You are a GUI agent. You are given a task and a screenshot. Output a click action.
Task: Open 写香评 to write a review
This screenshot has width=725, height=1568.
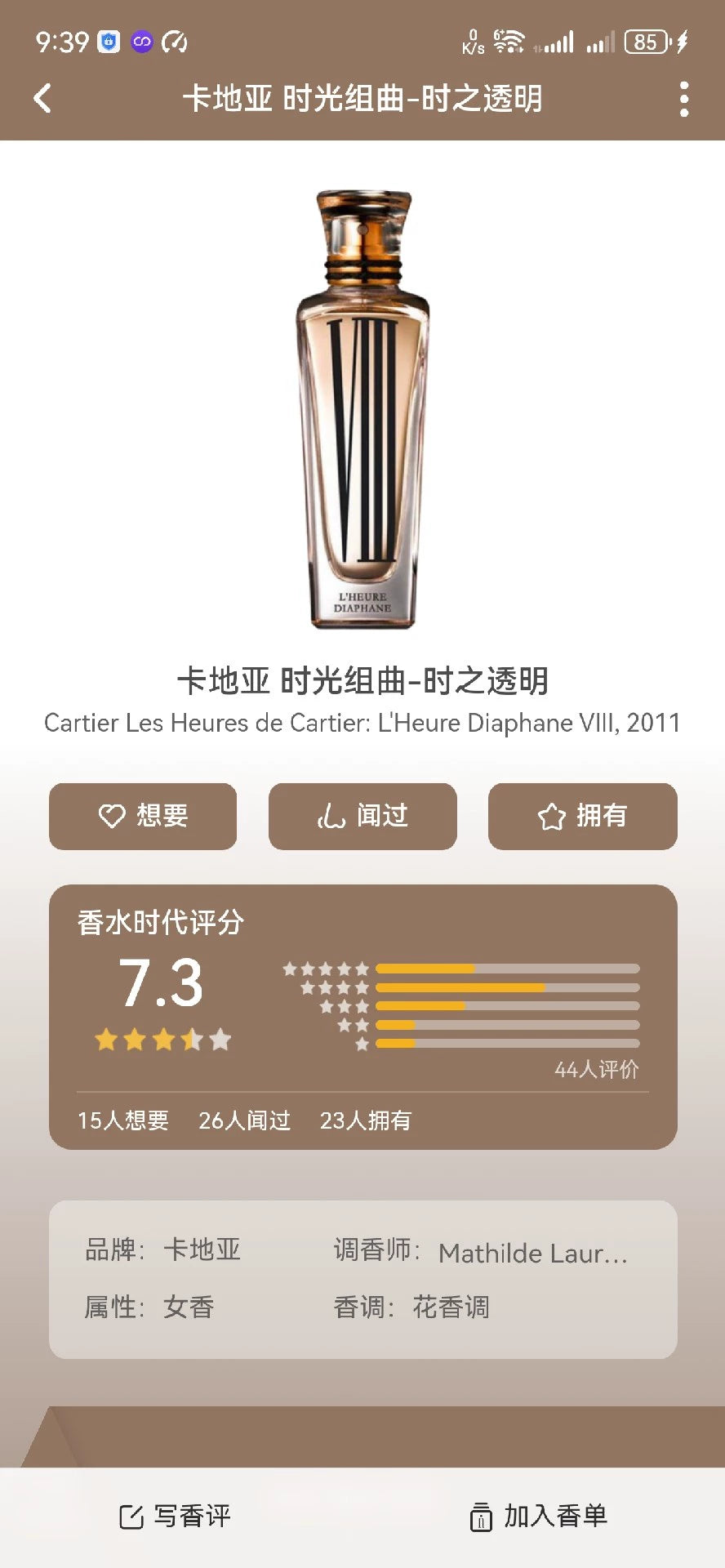175,1517
